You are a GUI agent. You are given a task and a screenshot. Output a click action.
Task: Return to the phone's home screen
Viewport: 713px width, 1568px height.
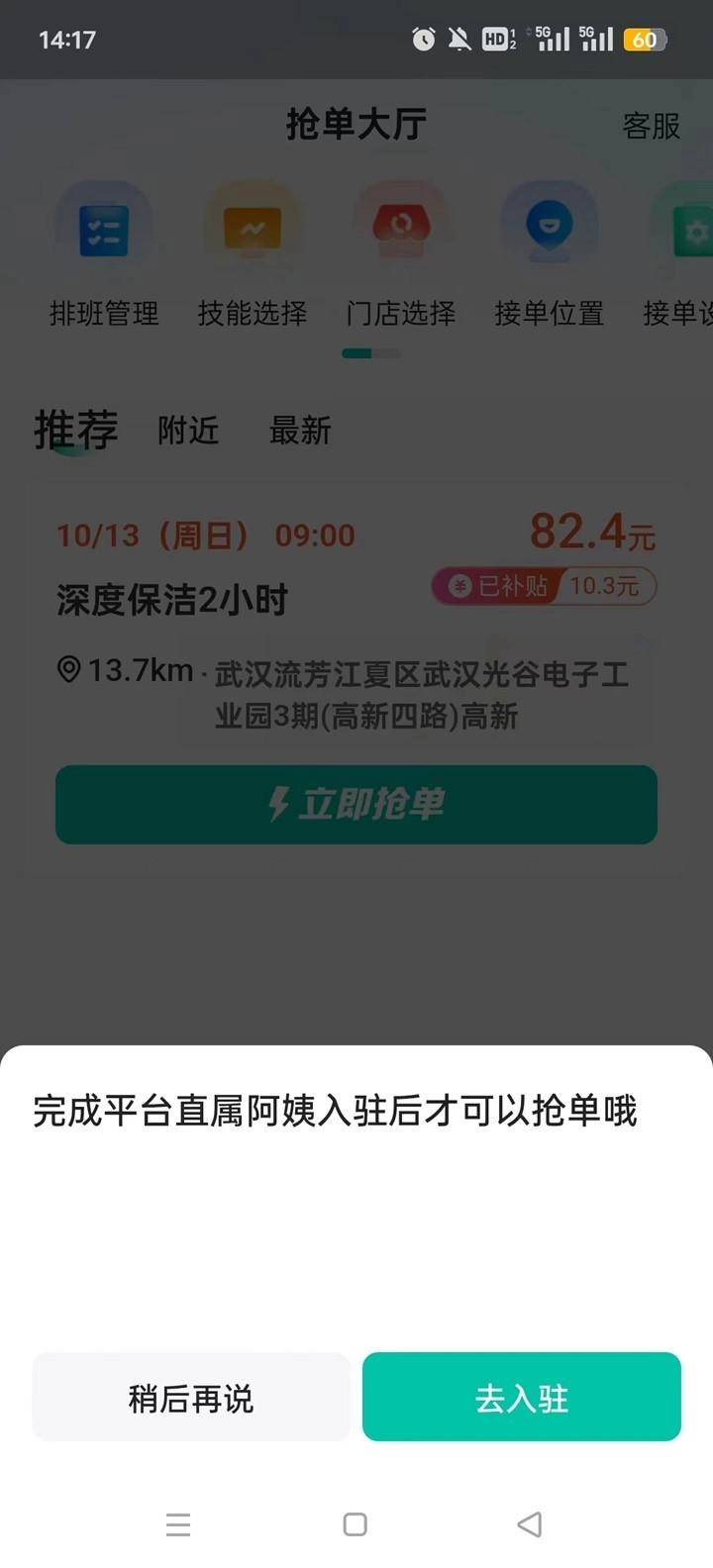pos(356,1524)
